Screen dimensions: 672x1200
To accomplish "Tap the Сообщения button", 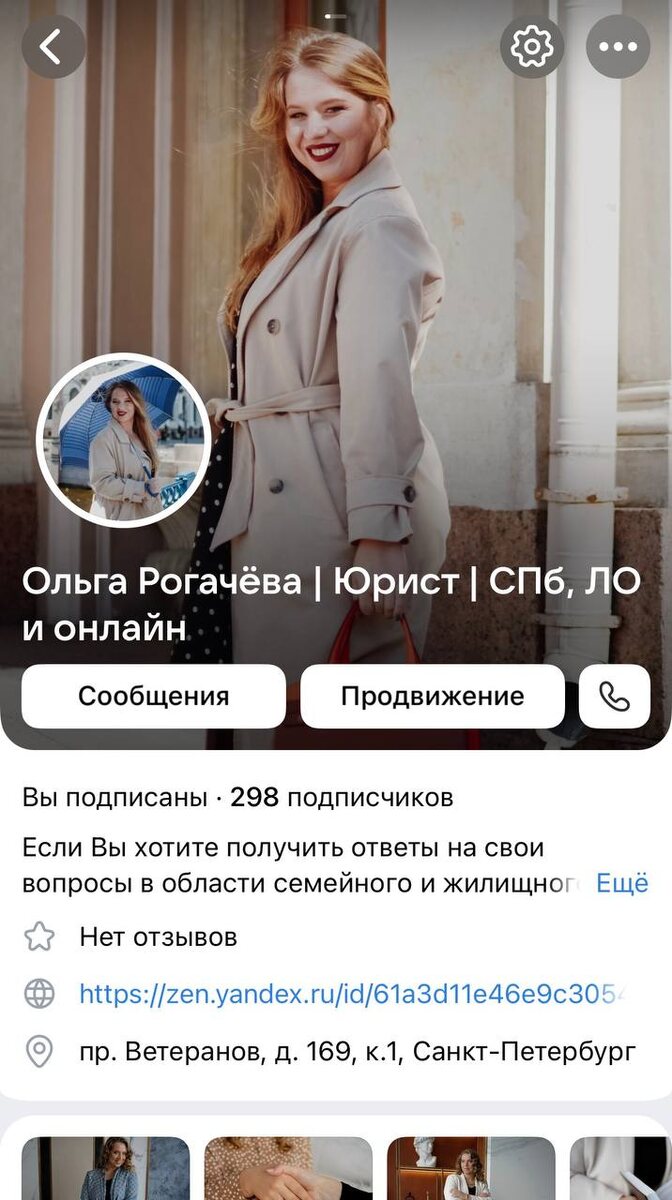I will [x=153, y=696].
